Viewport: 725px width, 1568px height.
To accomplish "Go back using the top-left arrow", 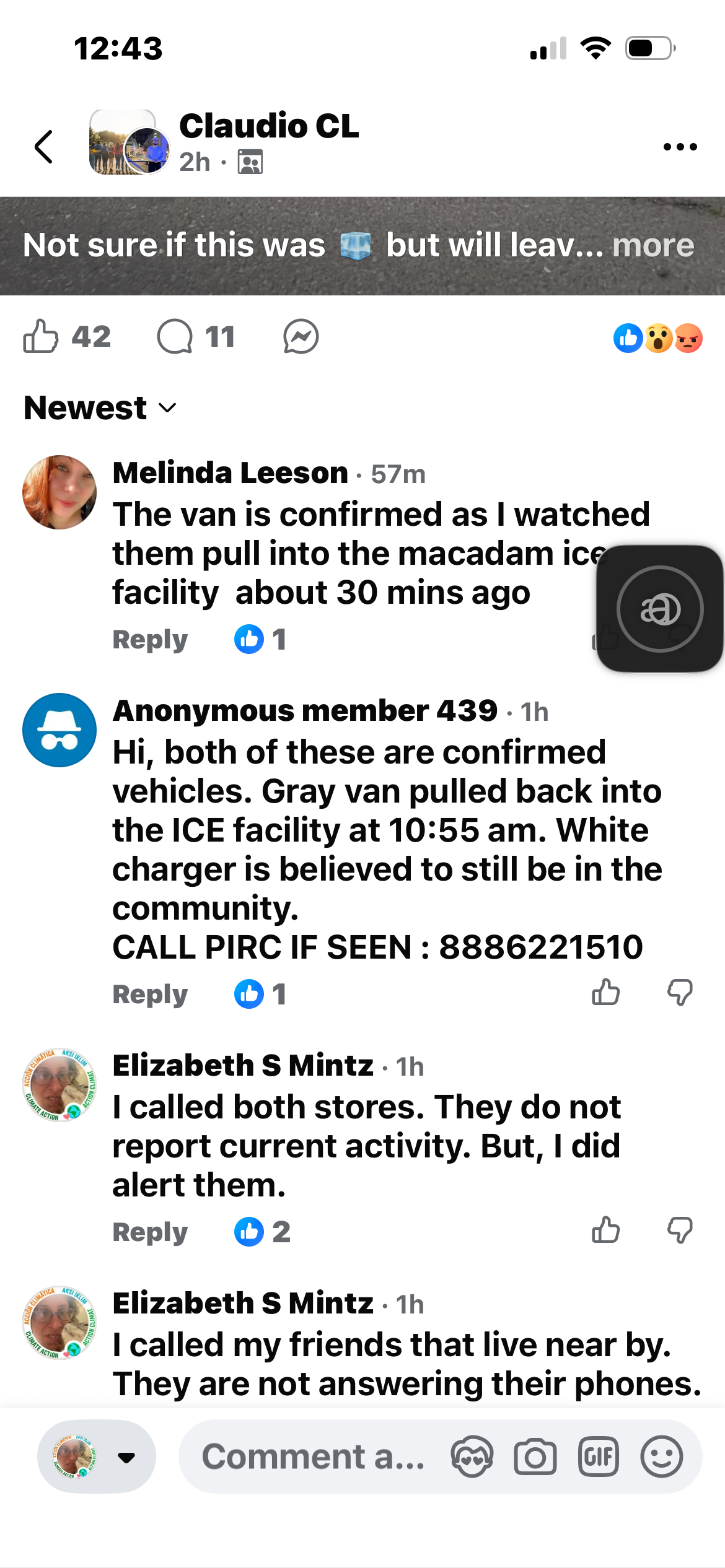I will [43, 147].
